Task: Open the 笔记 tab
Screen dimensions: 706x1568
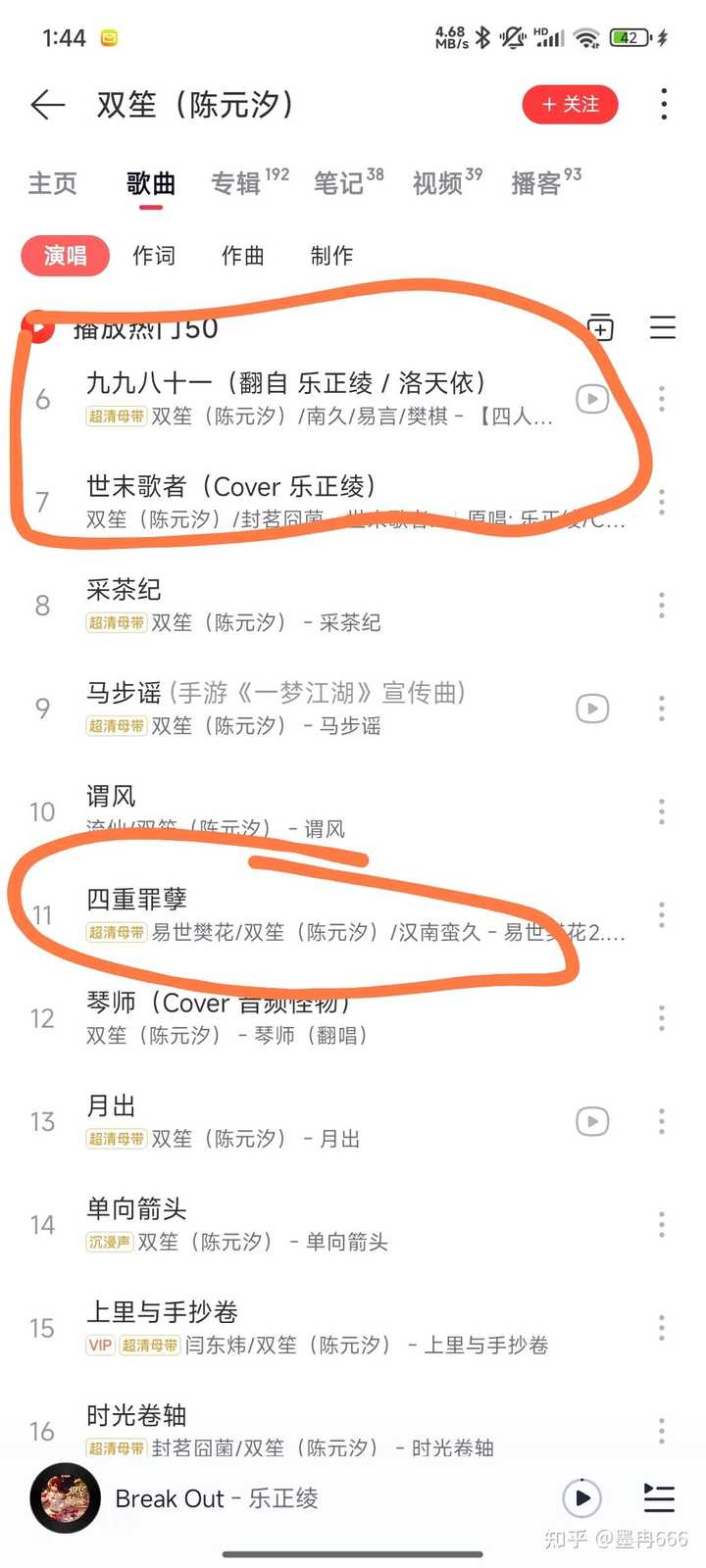Action: click(339, 183)
